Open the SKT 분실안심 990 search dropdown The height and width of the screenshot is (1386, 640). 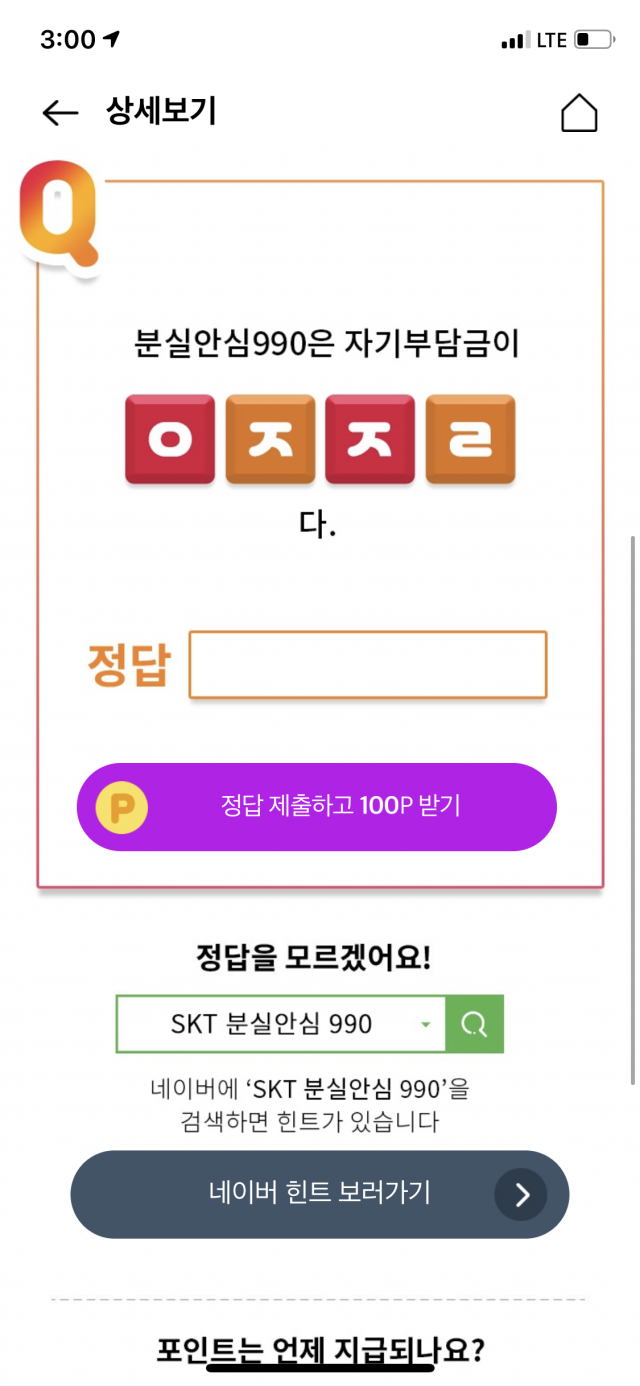(x=281, y=1024)
